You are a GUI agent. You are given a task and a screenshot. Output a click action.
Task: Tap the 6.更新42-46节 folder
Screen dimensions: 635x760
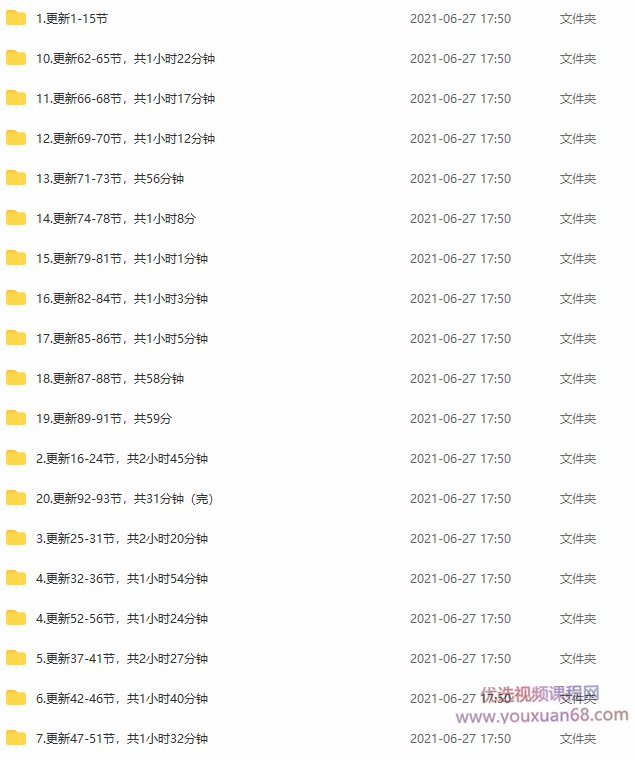click(x=122, y=699)
